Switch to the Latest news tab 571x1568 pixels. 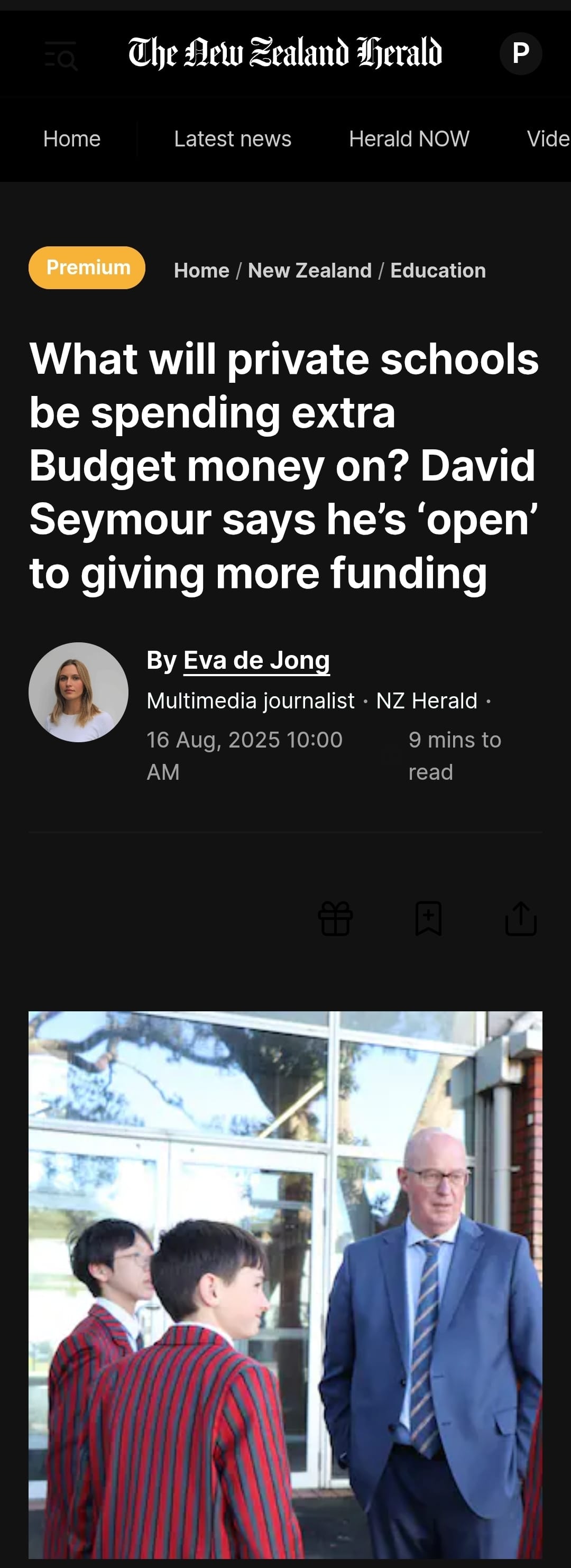233,139
